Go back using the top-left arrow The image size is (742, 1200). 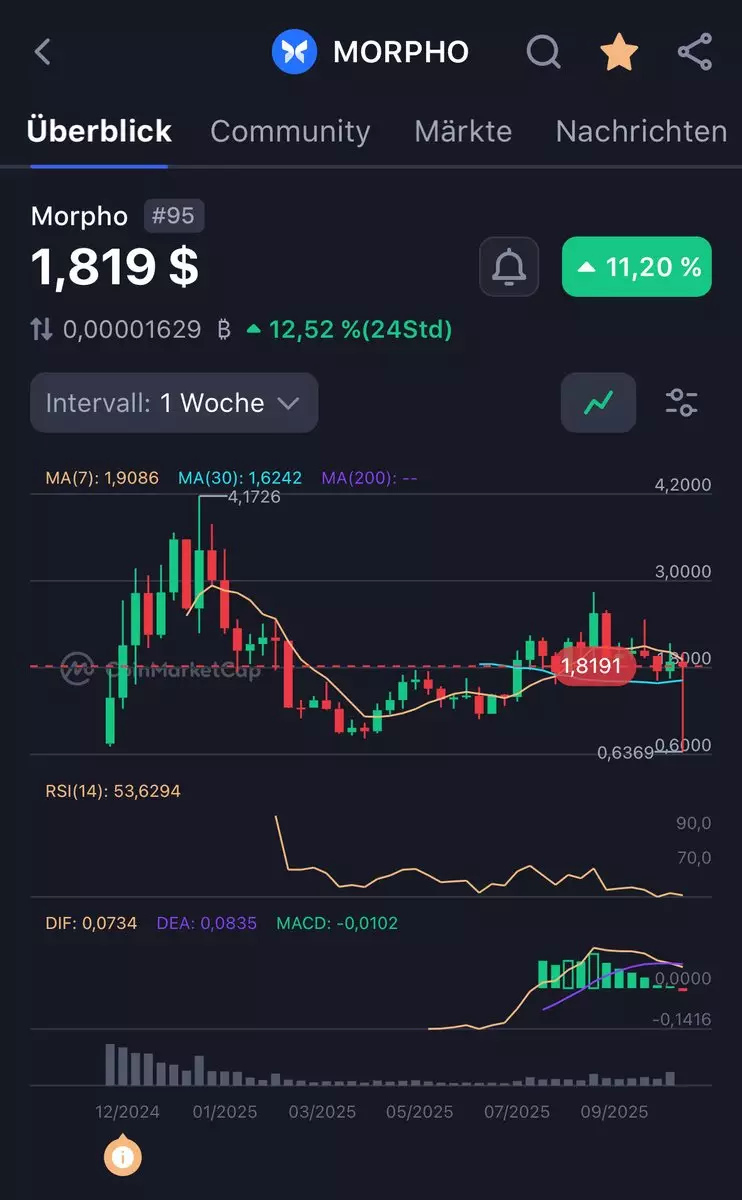coord(42,52)
